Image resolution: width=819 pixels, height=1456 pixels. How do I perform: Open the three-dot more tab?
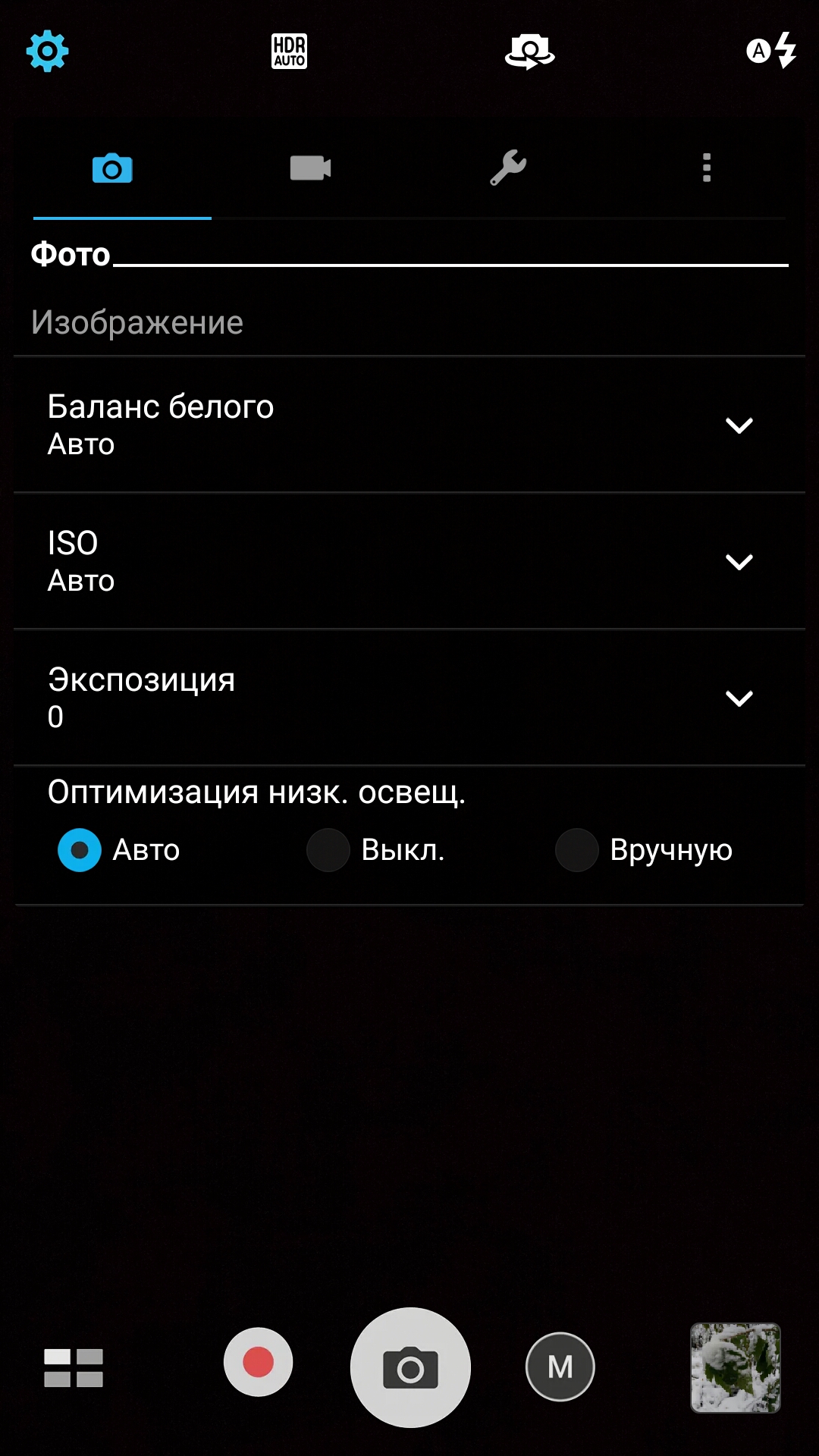[x=707, y=168]
